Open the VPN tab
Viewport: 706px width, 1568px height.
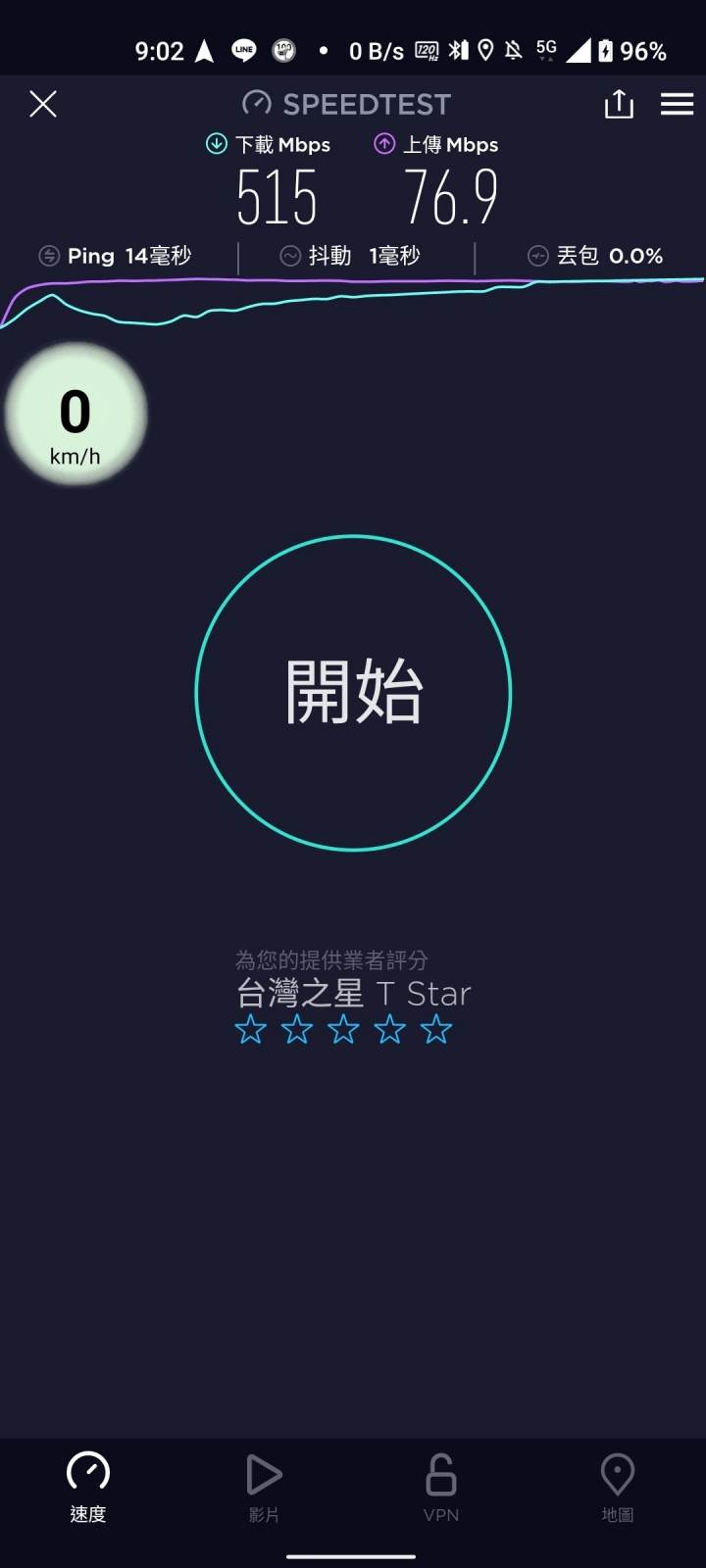click(x=441, y=1488)
